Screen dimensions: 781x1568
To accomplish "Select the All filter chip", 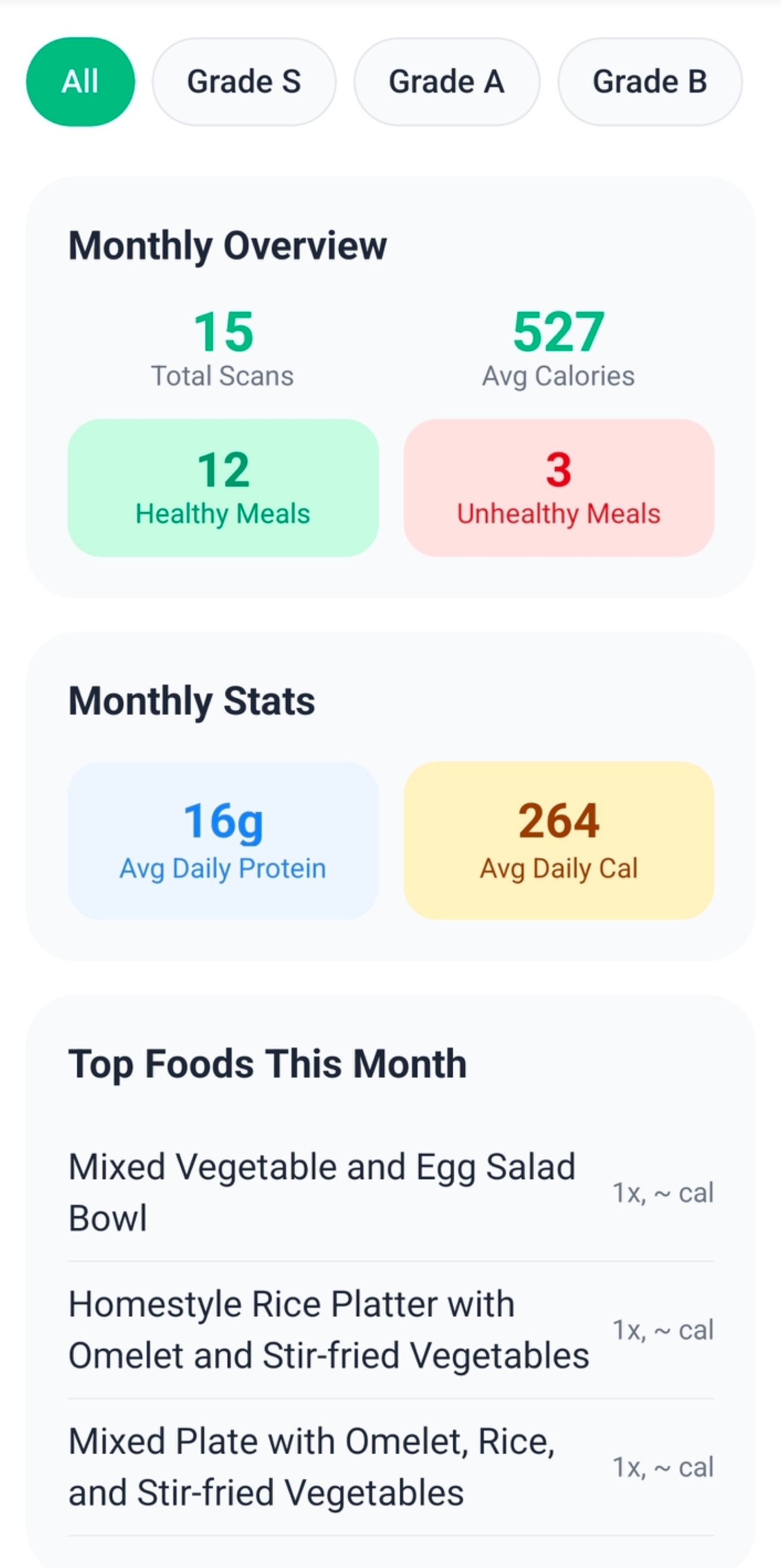I will (81, 83).
